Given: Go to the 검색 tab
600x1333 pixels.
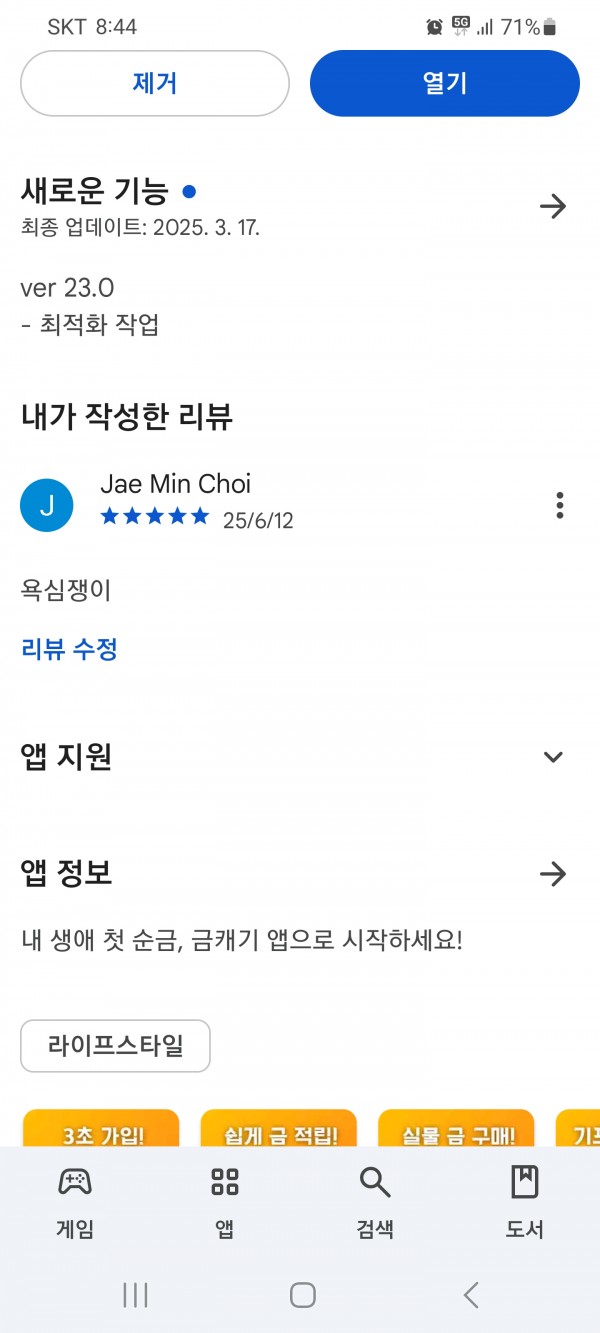Looking at the screenshot, I should (375, 1202).
